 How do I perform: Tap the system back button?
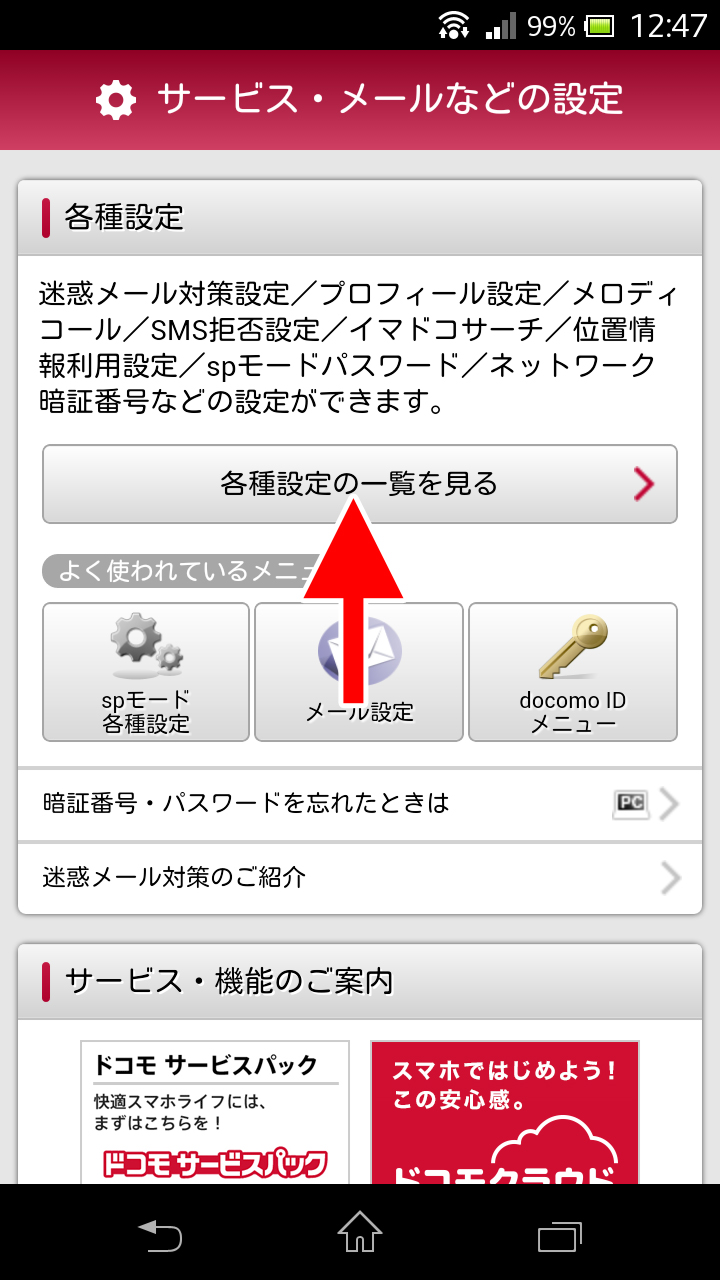[x=160, y=1234]
